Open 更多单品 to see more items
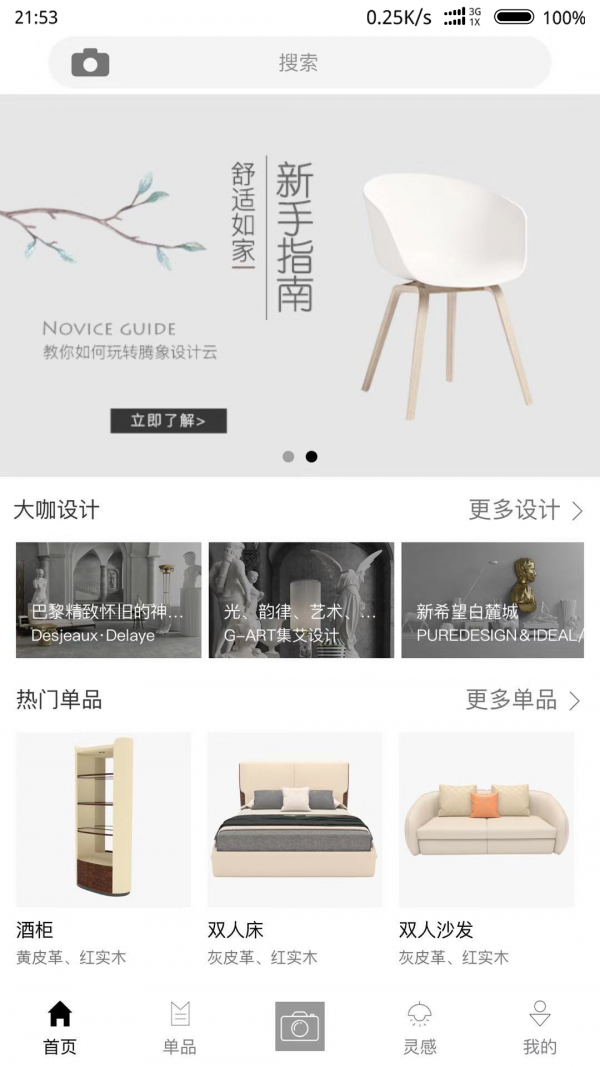Viewport: 600px width, 1067px height. 523,700
